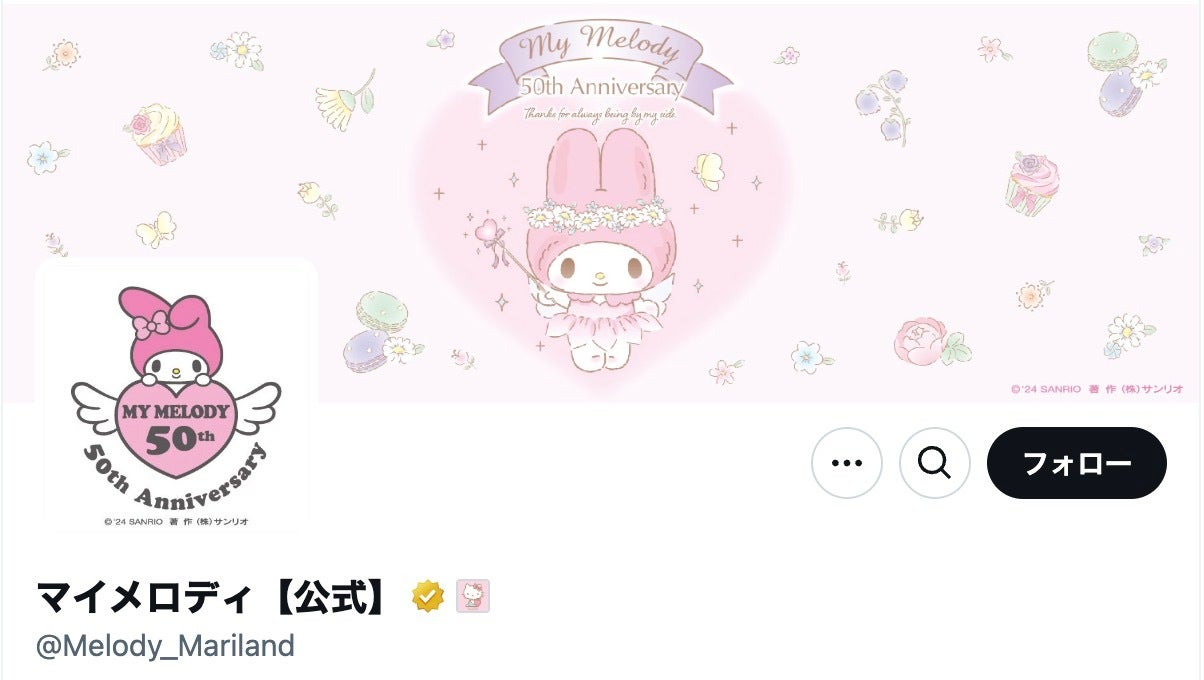Tap the フォロー follow button

pos(1076,463)
